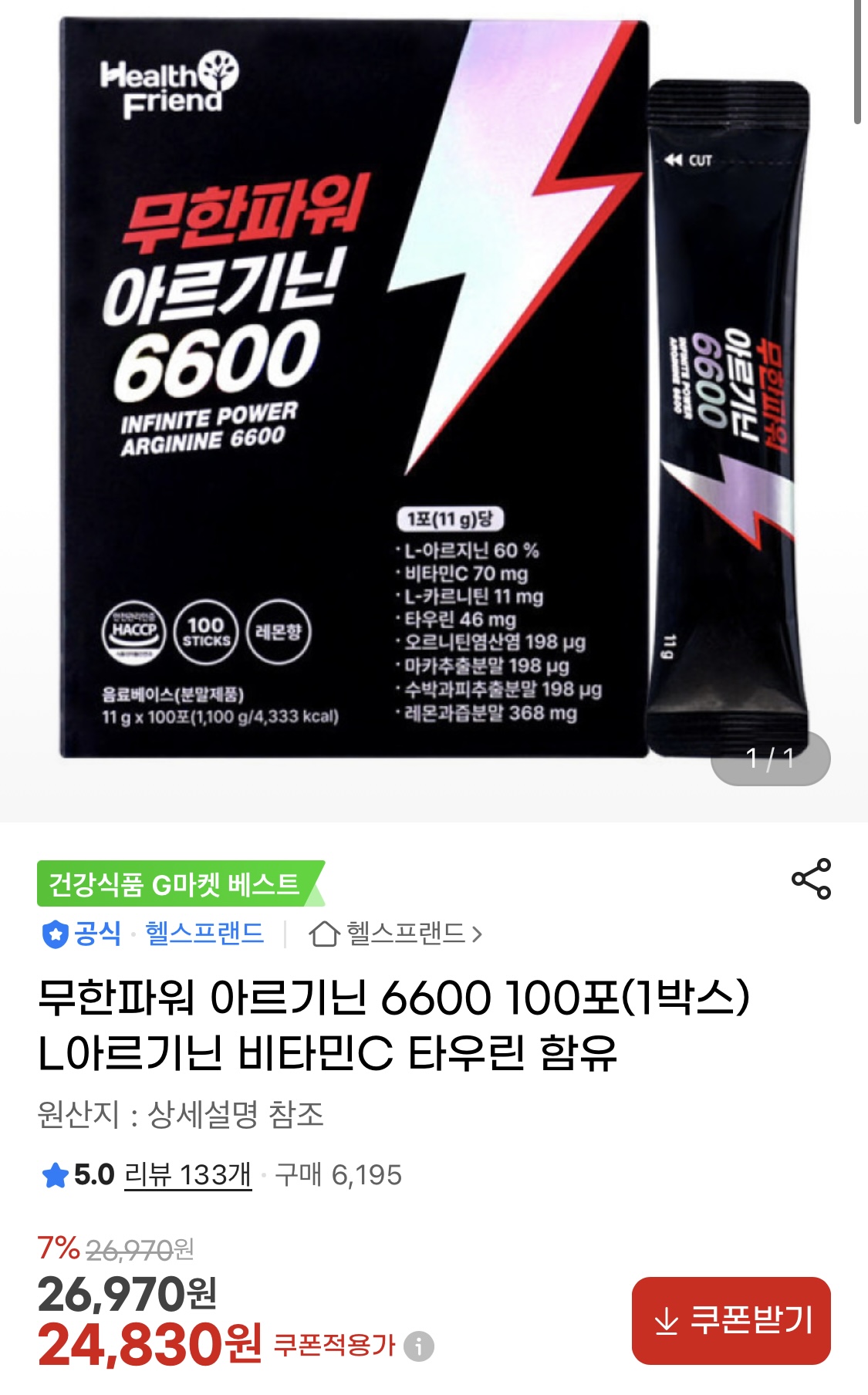Open the 리뷰 133개 reviews link
This screenshot has height=1395, width=868.
(x=187, y=1175)
